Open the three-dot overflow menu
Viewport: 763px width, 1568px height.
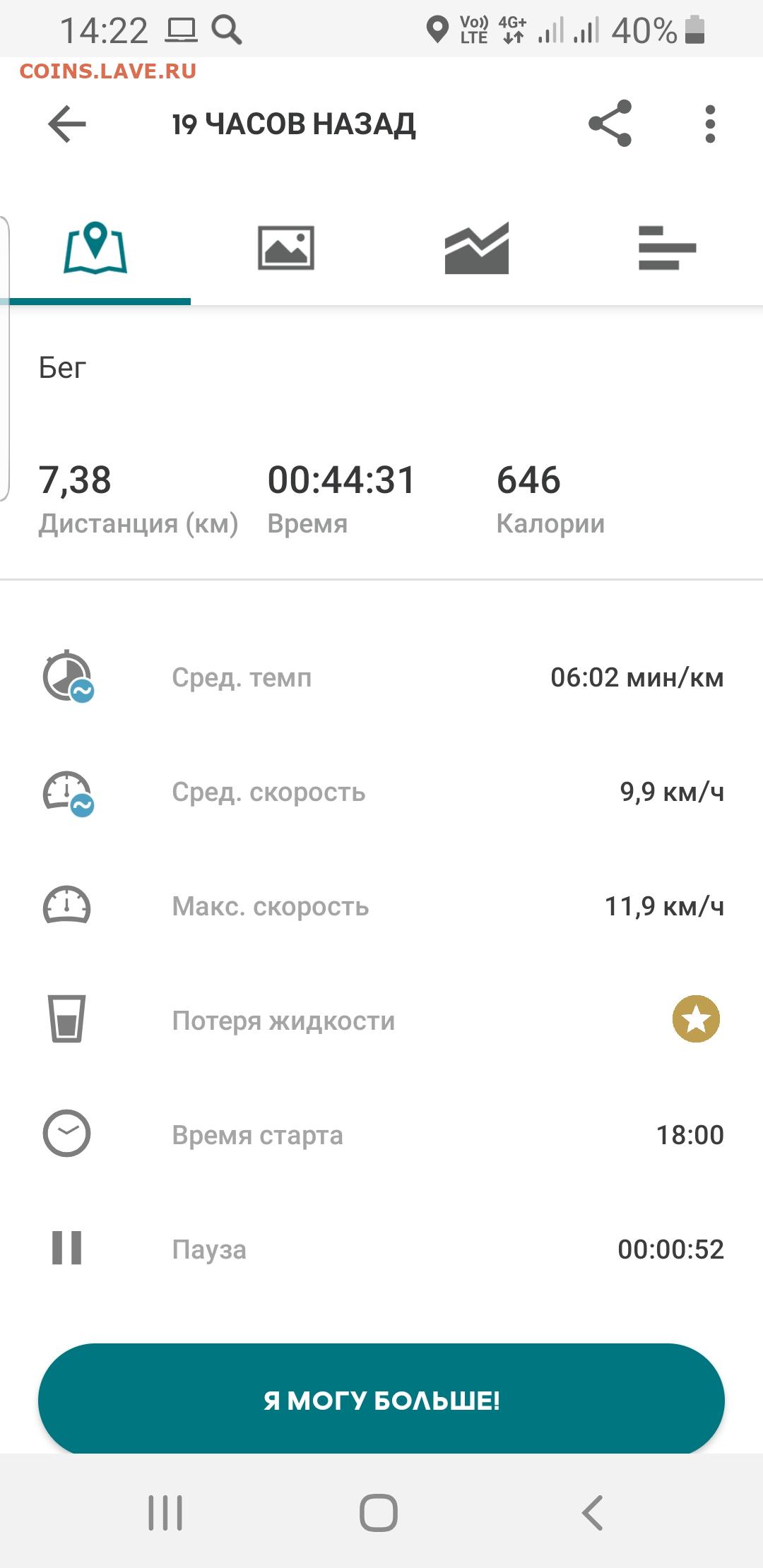(x=710, y=124)
